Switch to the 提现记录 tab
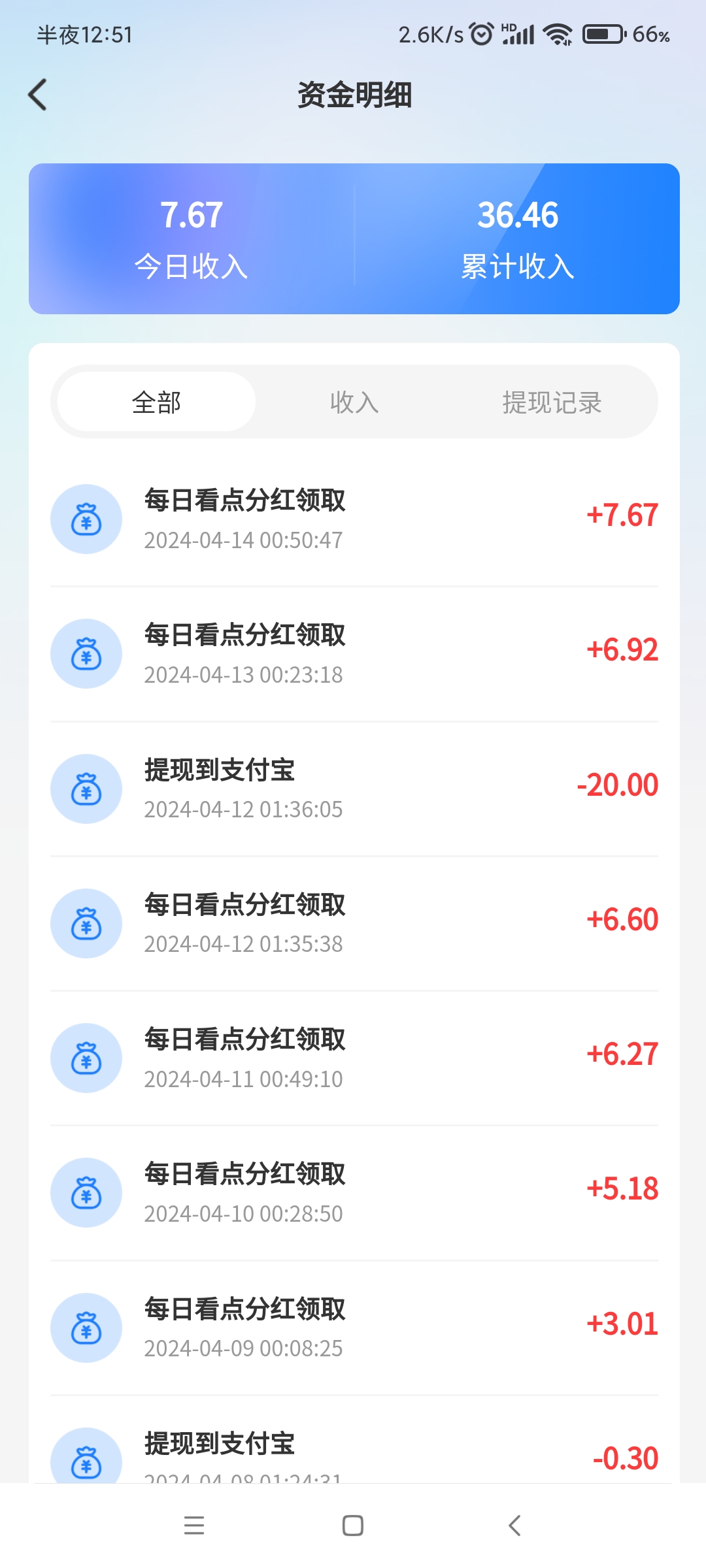Image resolution: width=706 pixels, height=1568 pixels. coord(552,402)
